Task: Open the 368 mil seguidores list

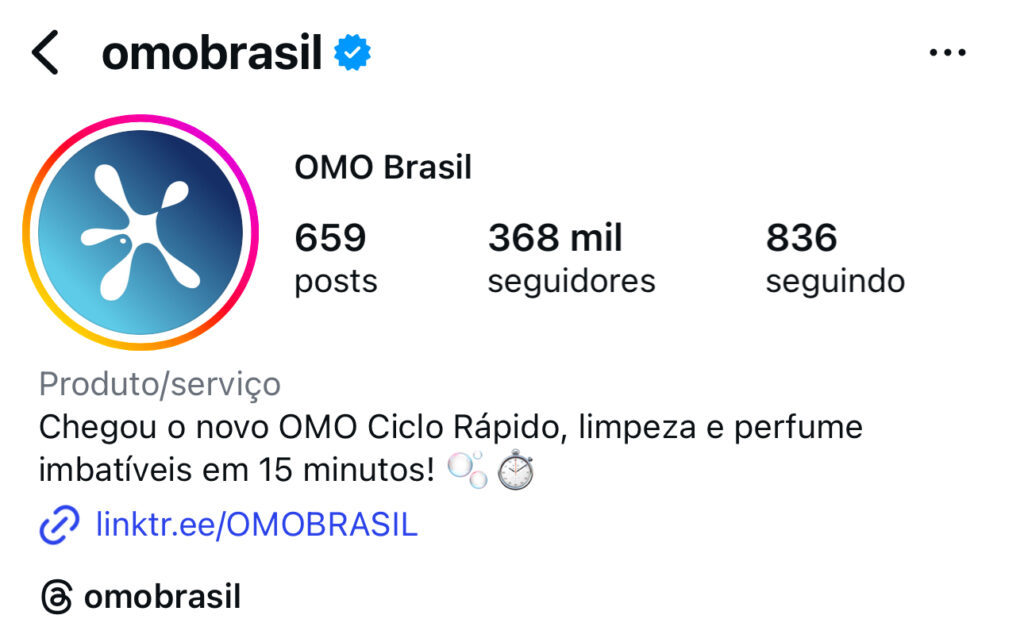Action: click(x=571, y=258)
